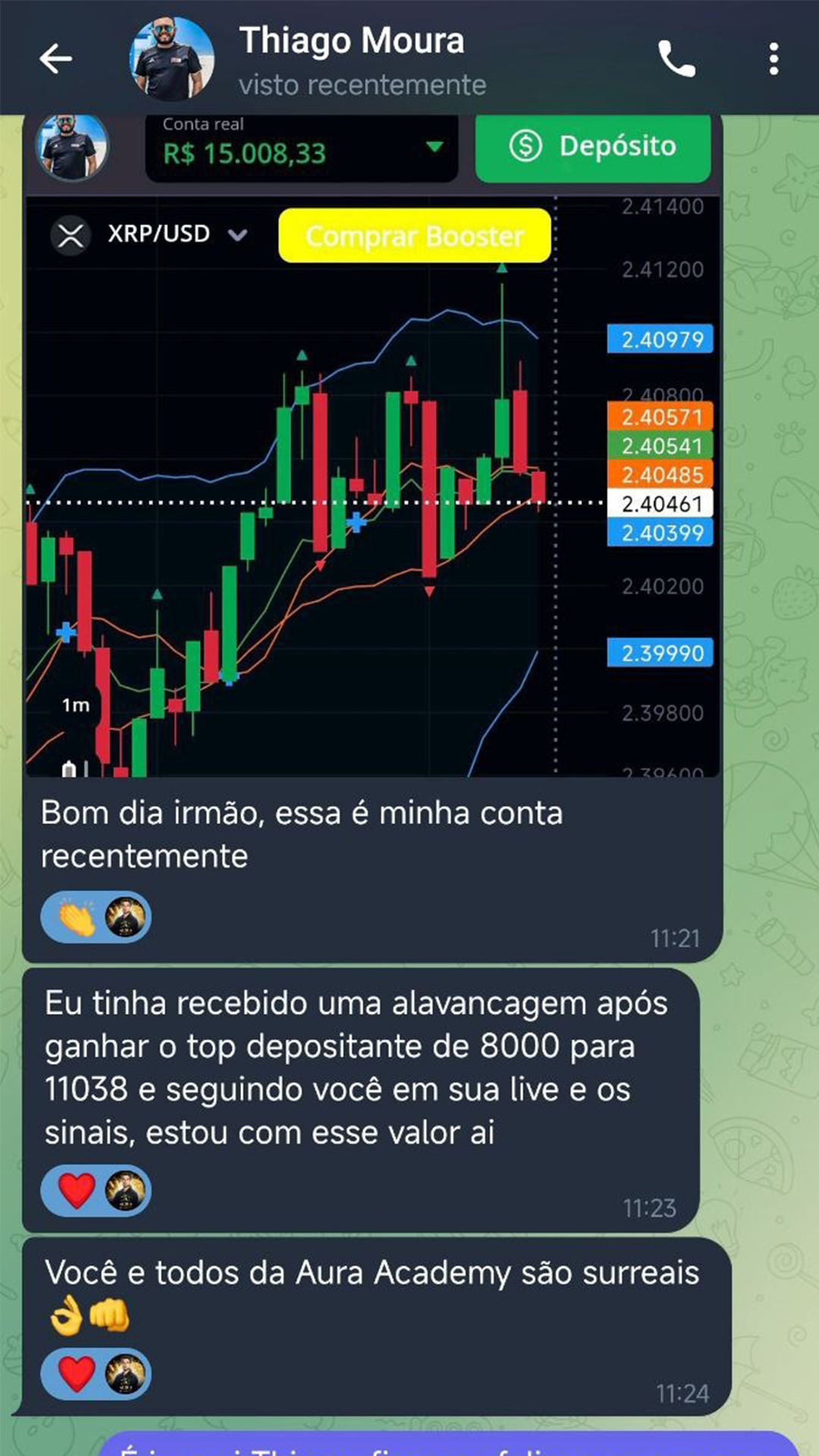
Task: Open the three-dot overflow menu
Action: tap(773, 59)
